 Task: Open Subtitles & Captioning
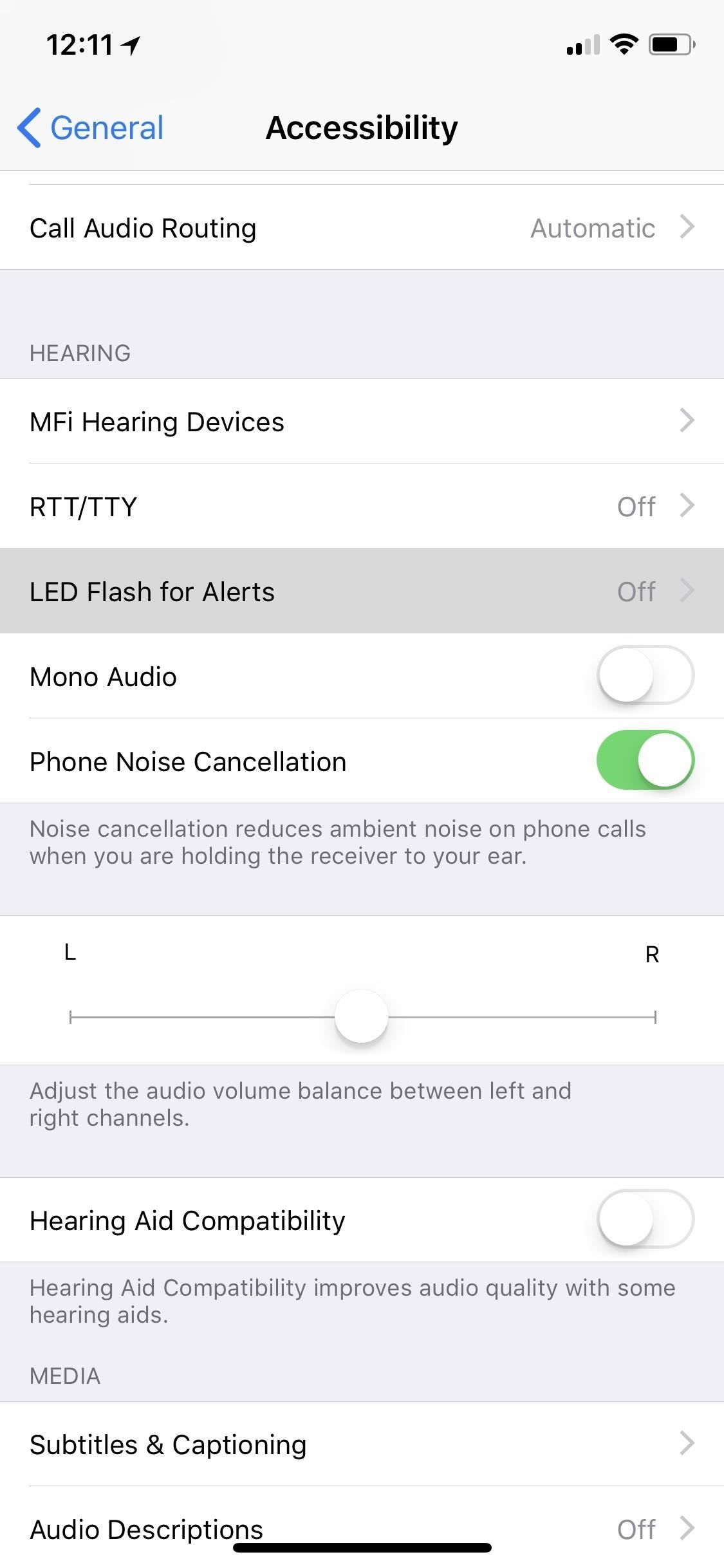362,1444
